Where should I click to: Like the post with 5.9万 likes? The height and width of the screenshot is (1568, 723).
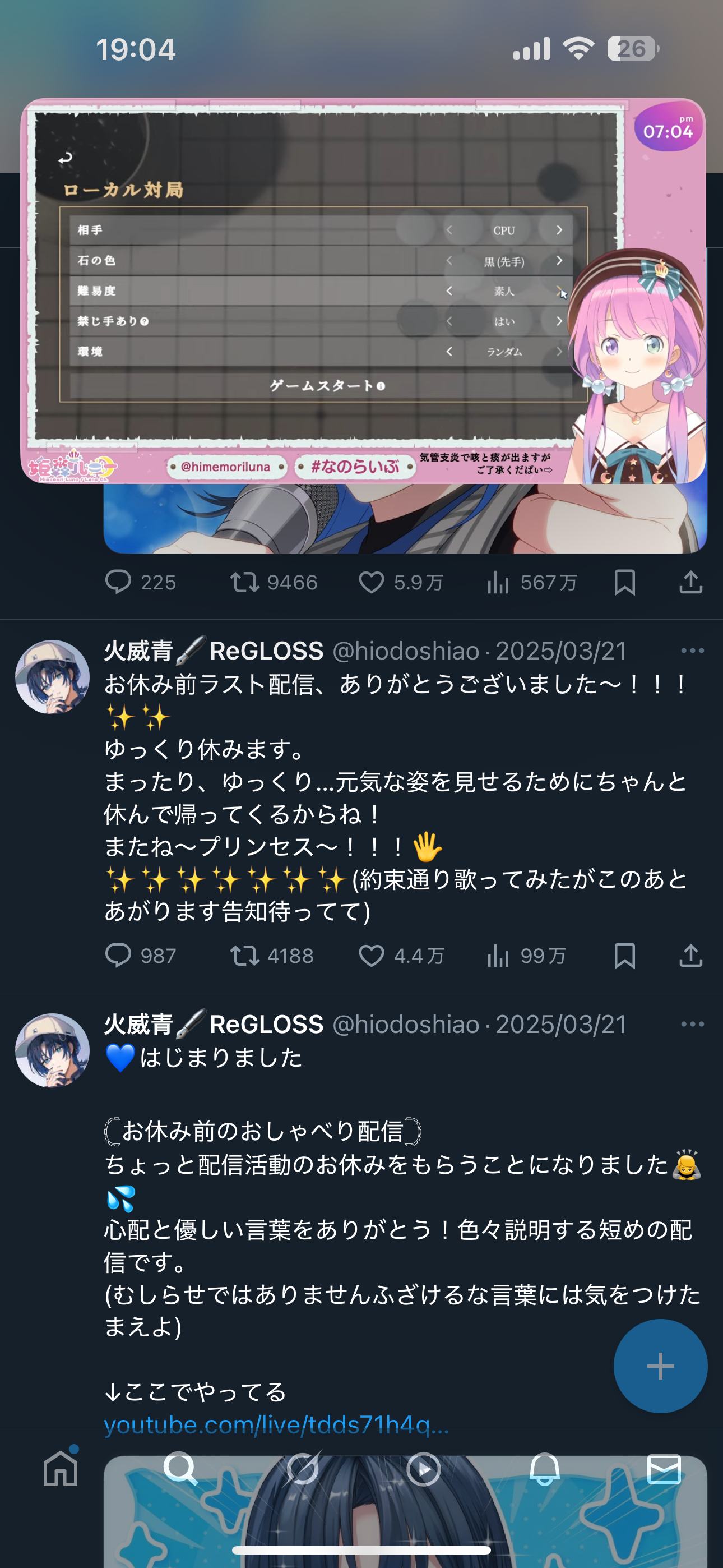click(371, 582)
